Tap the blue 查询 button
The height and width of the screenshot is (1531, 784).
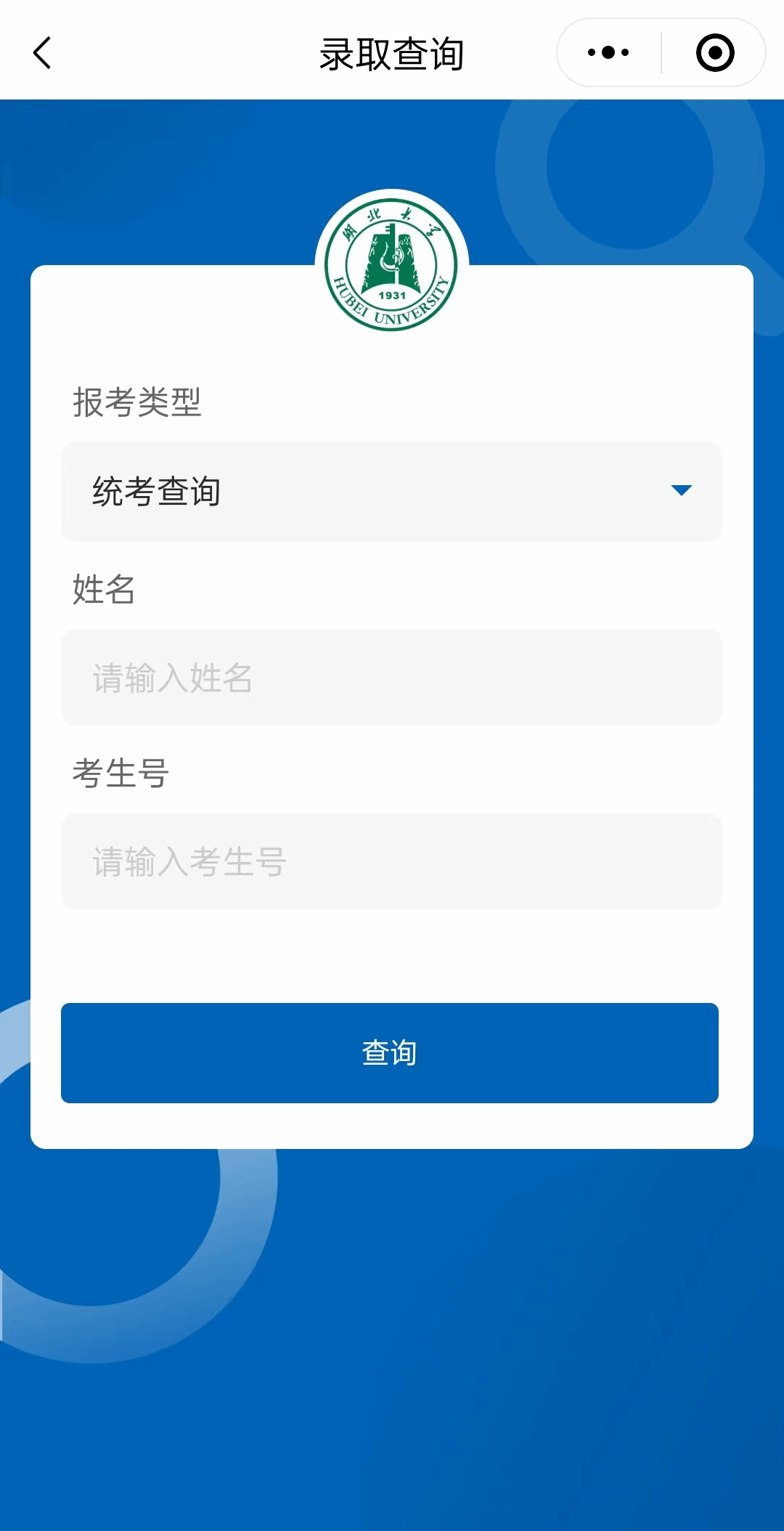(x=390, y=1052)
